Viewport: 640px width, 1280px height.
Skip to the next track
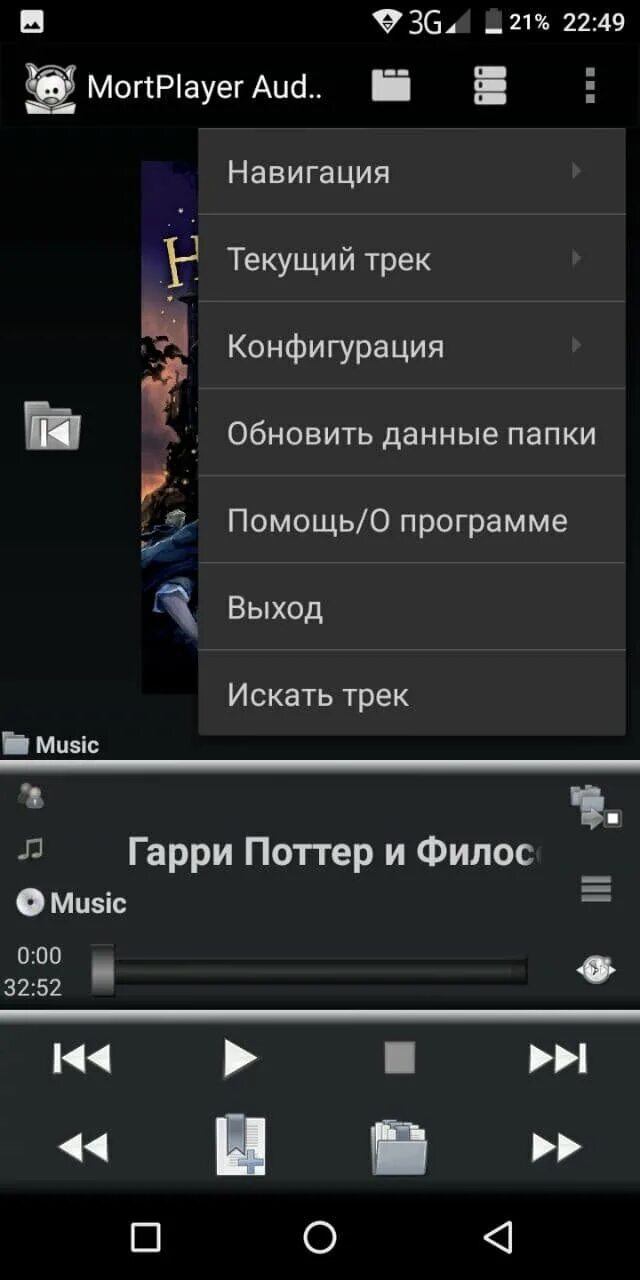point(558,1057)
